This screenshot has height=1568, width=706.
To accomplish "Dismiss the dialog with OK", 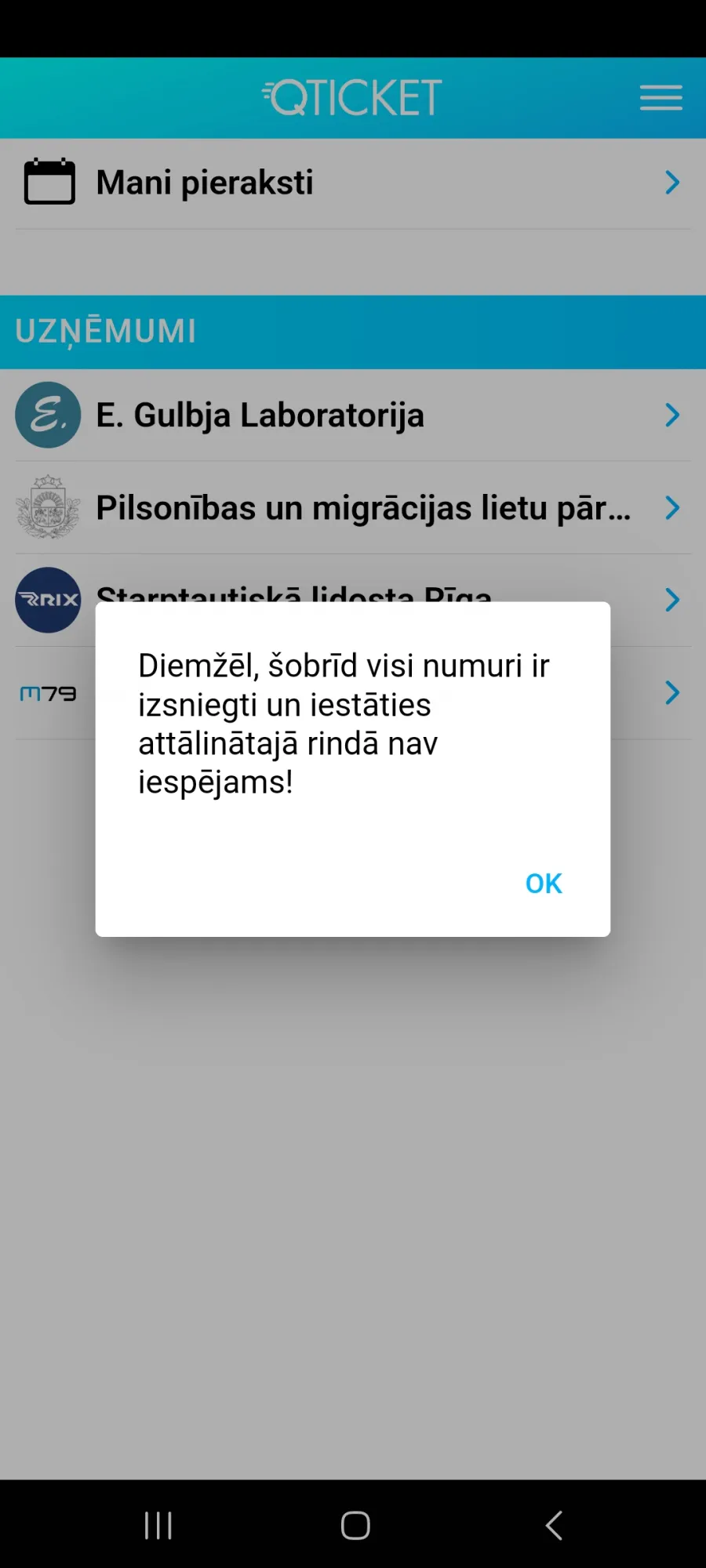I will [544, 884].
